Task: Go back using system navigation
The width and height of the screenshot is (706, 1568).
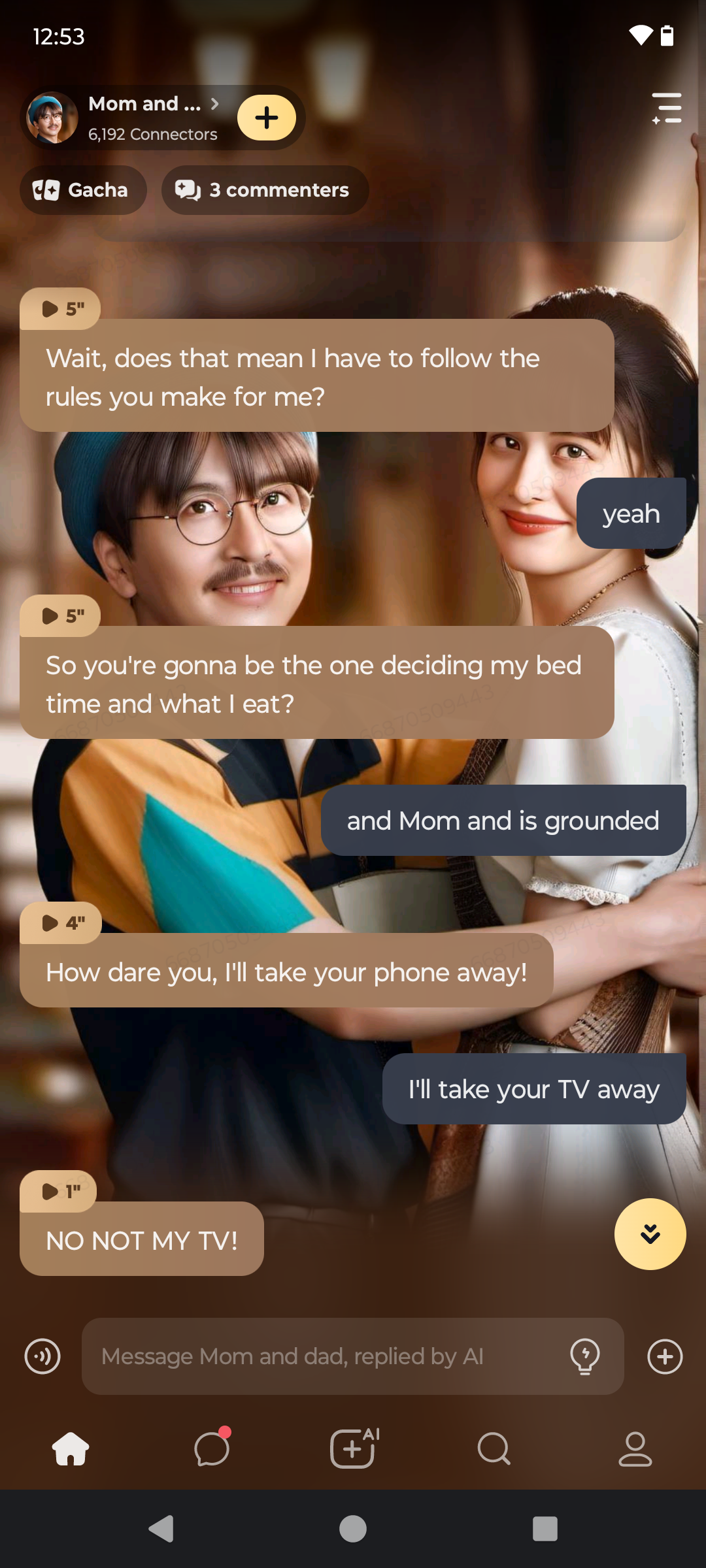Action: pos(161,1529)
